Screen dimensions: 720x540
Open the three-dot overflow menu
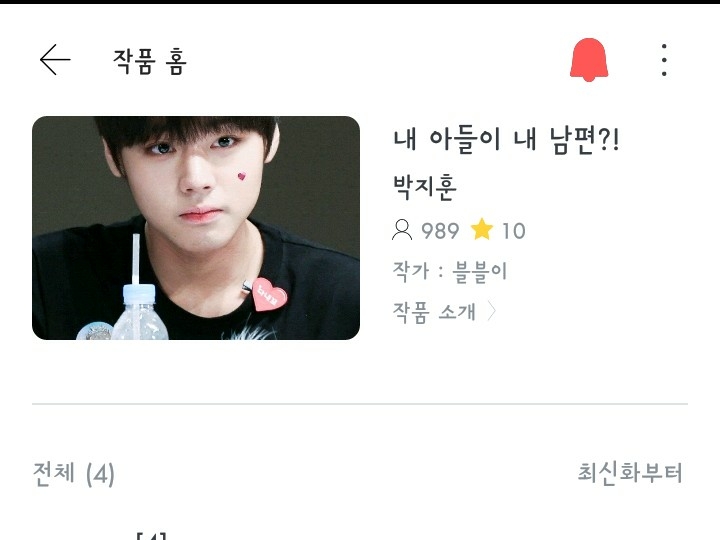pyautogui.click(x=664, y=60)
